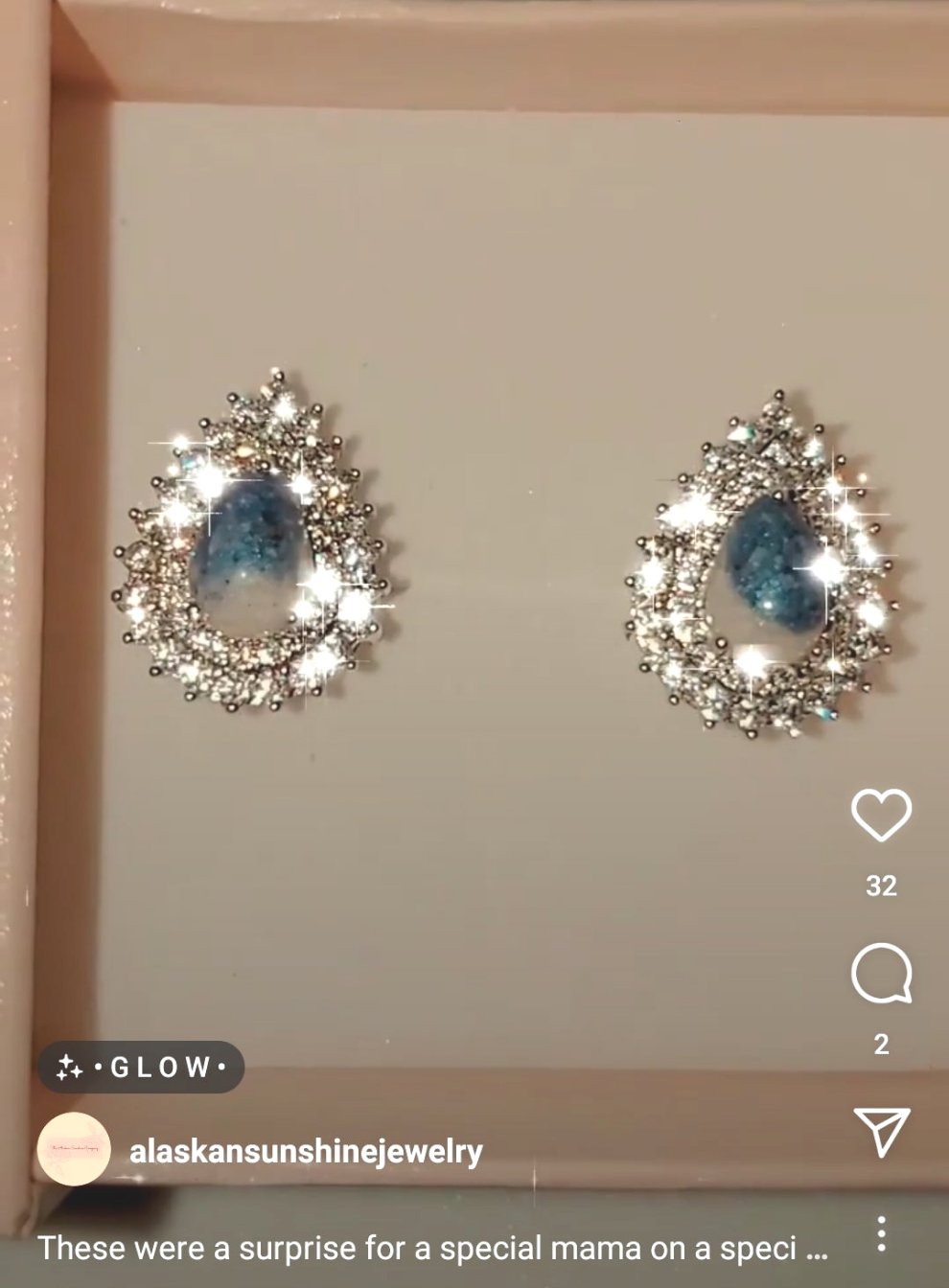Open the alaskansunshinejewelry username link
The width and height of the screenshot is (949, 1288).
coord(306,1151)
